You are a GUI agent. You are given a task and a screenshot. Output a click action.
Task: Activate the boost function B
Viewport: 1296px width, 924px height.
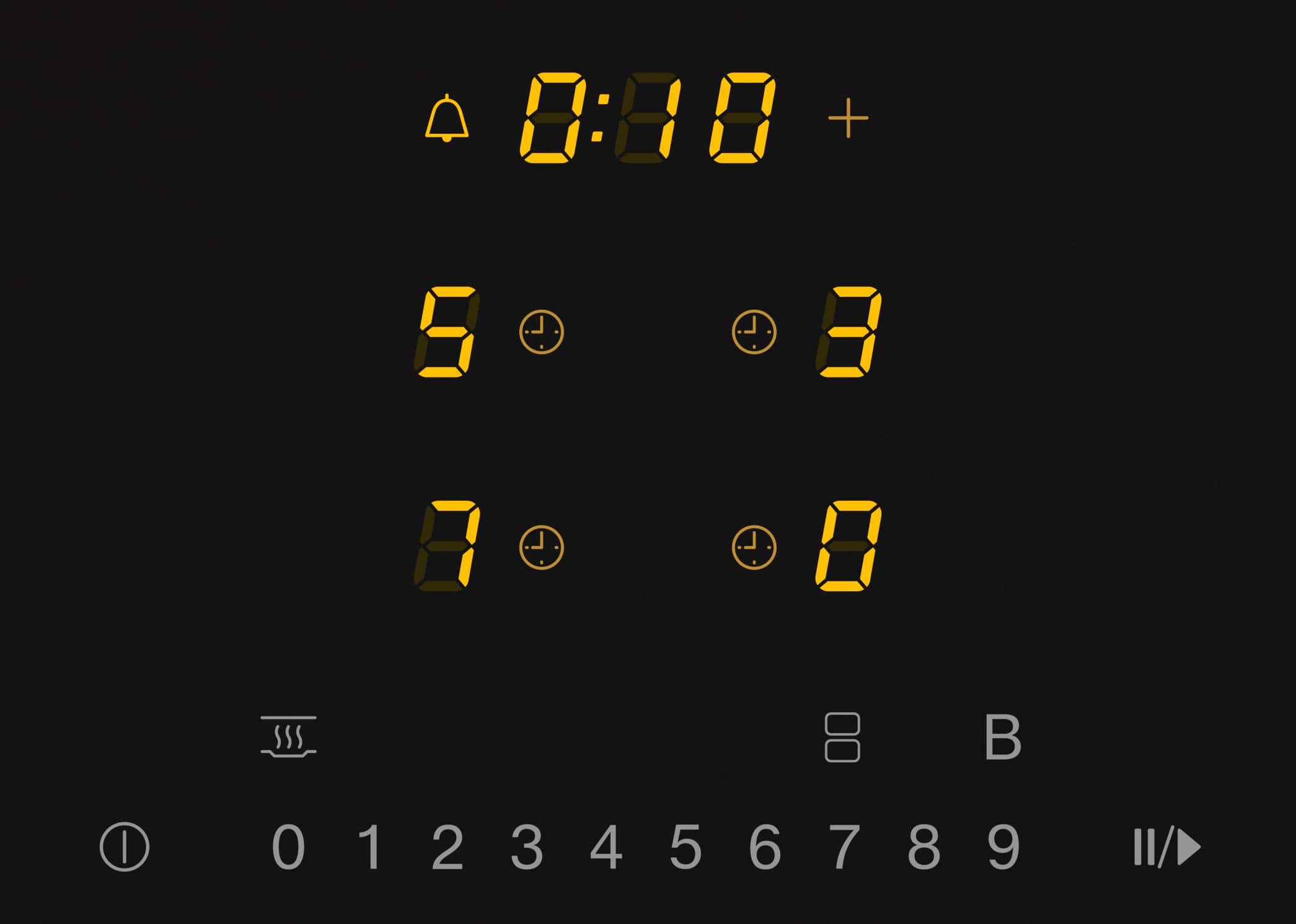click(1002, 737)
